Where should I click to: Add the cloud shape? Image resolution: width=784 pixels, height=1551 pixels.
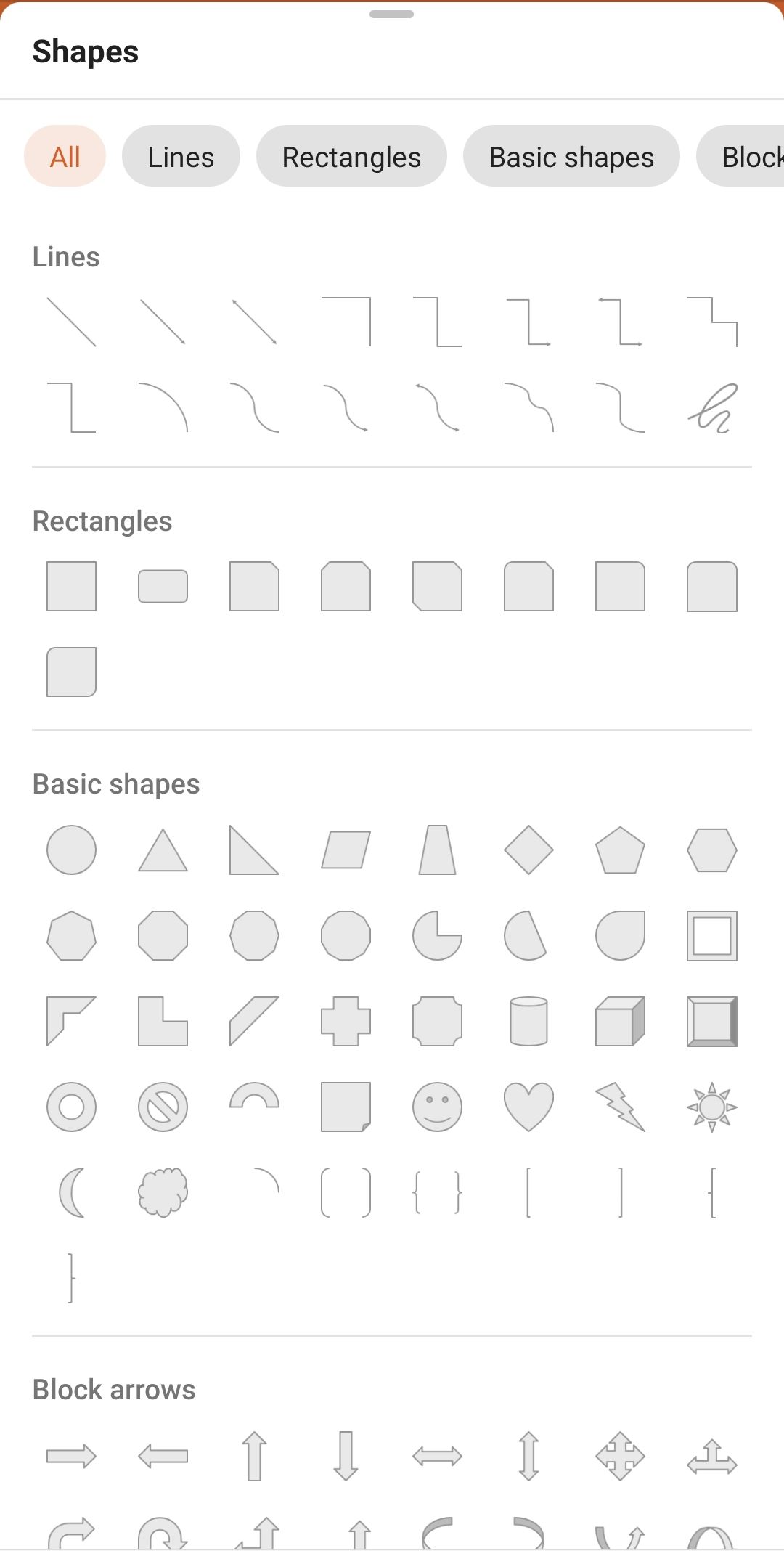(x=163, y=1192)
